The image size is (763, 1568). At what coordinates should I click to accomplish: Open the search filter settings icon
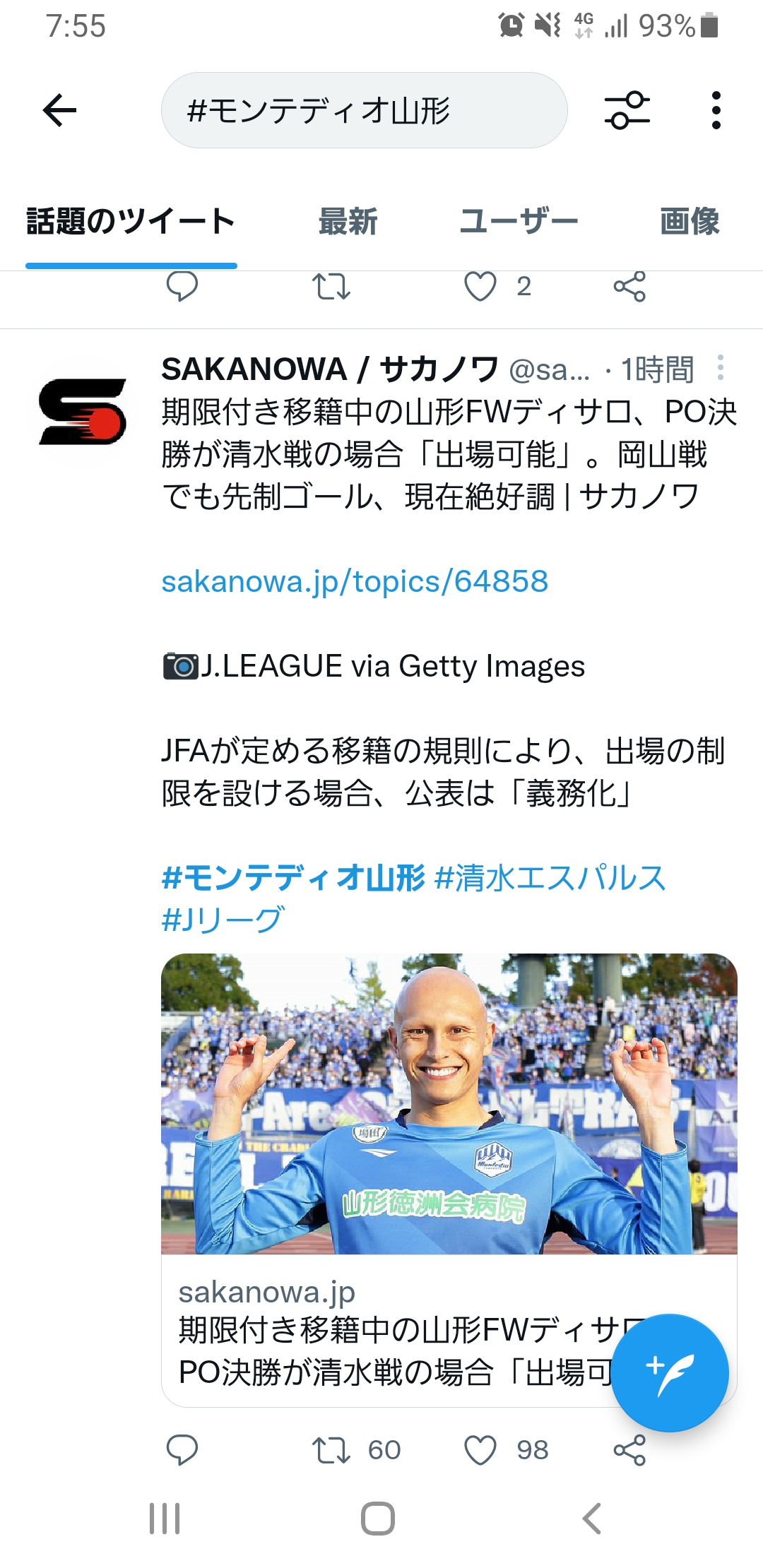pyautogui.click(x=627, y=110)
